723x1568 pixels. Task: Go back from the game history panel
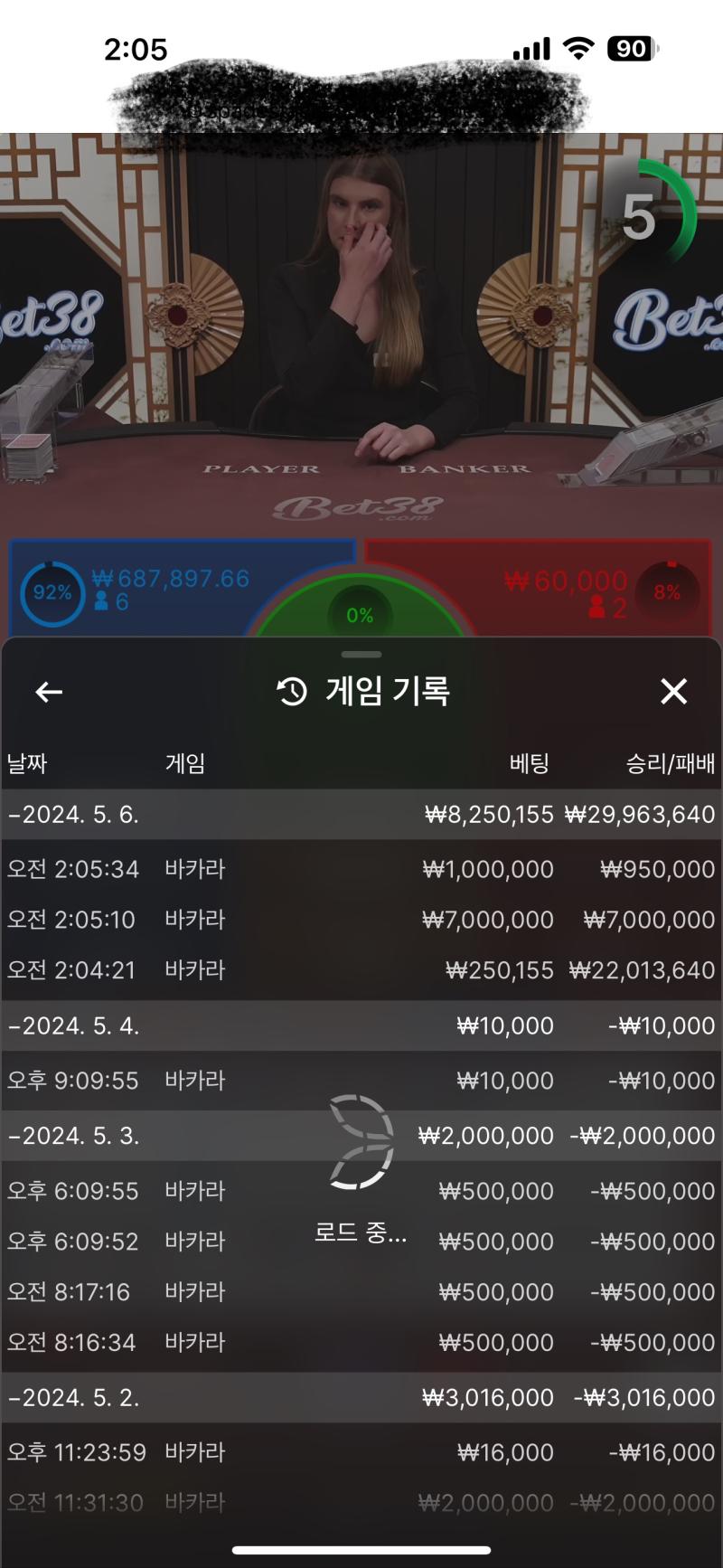click(49, 693)
